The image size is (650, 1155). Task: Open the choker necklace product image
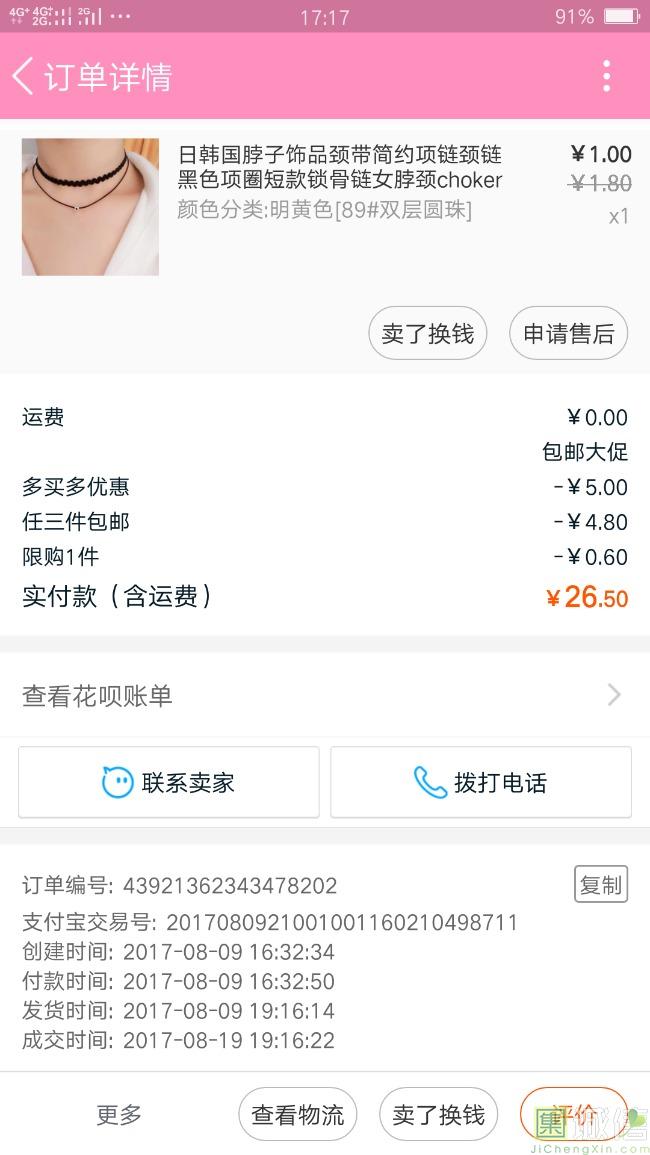[90, 207]
